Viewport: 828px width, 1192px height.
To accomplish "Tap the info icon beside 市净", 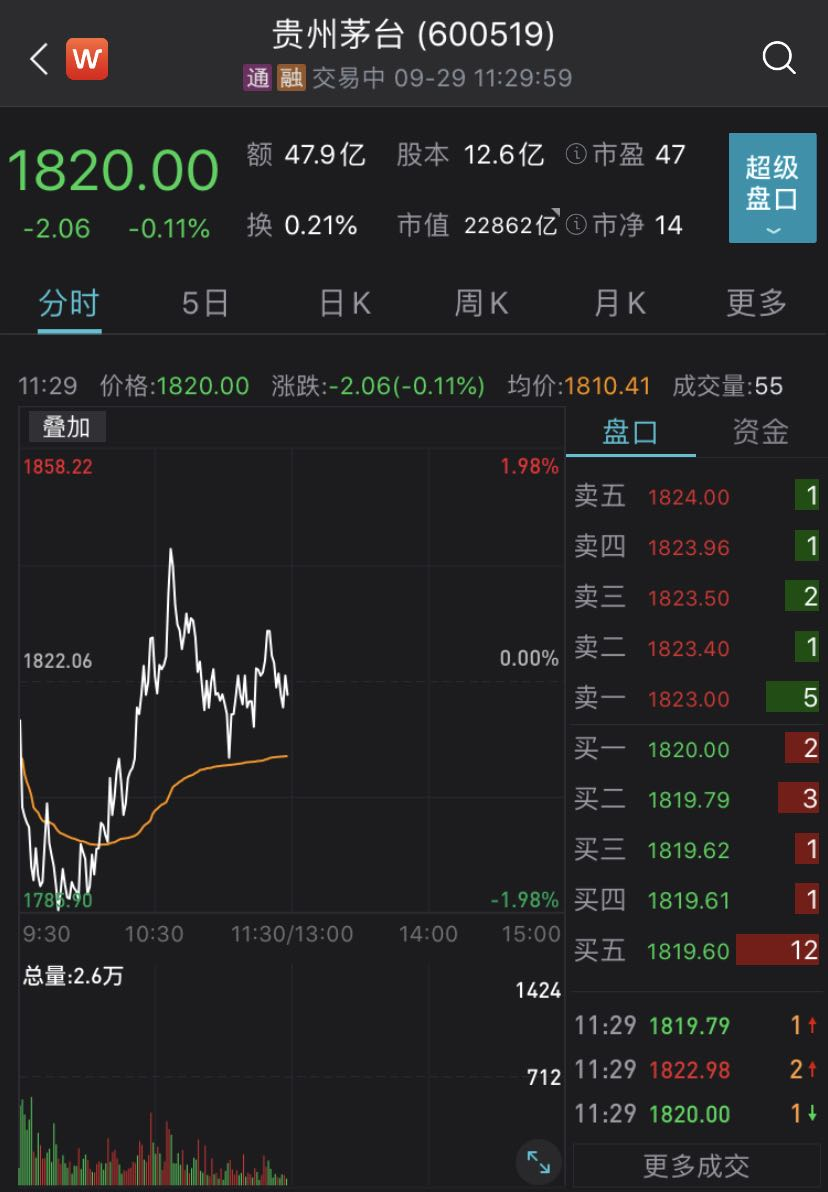I will (x=575, y=225).
